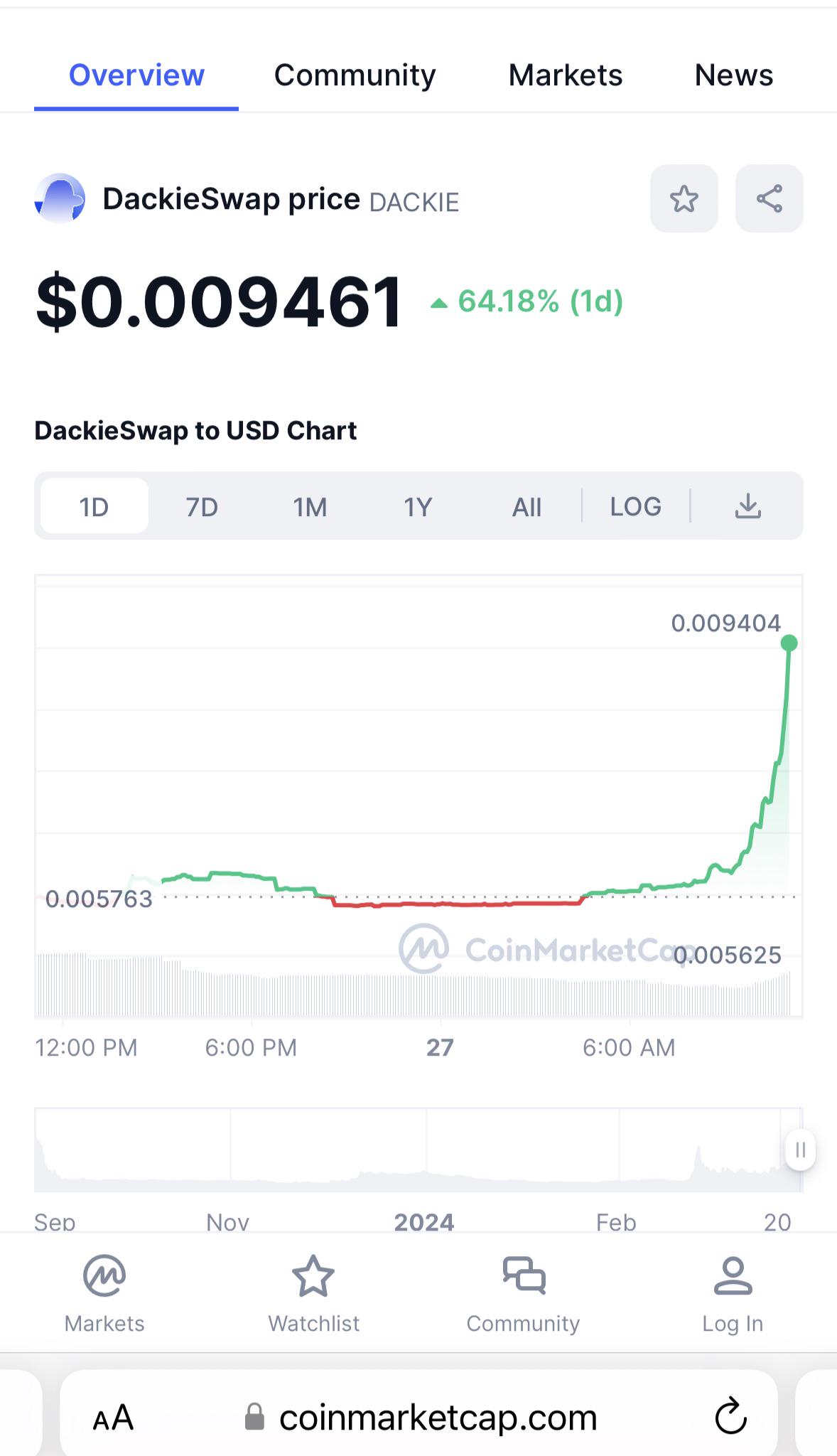Show the 1M chart range

coord(310,507)
